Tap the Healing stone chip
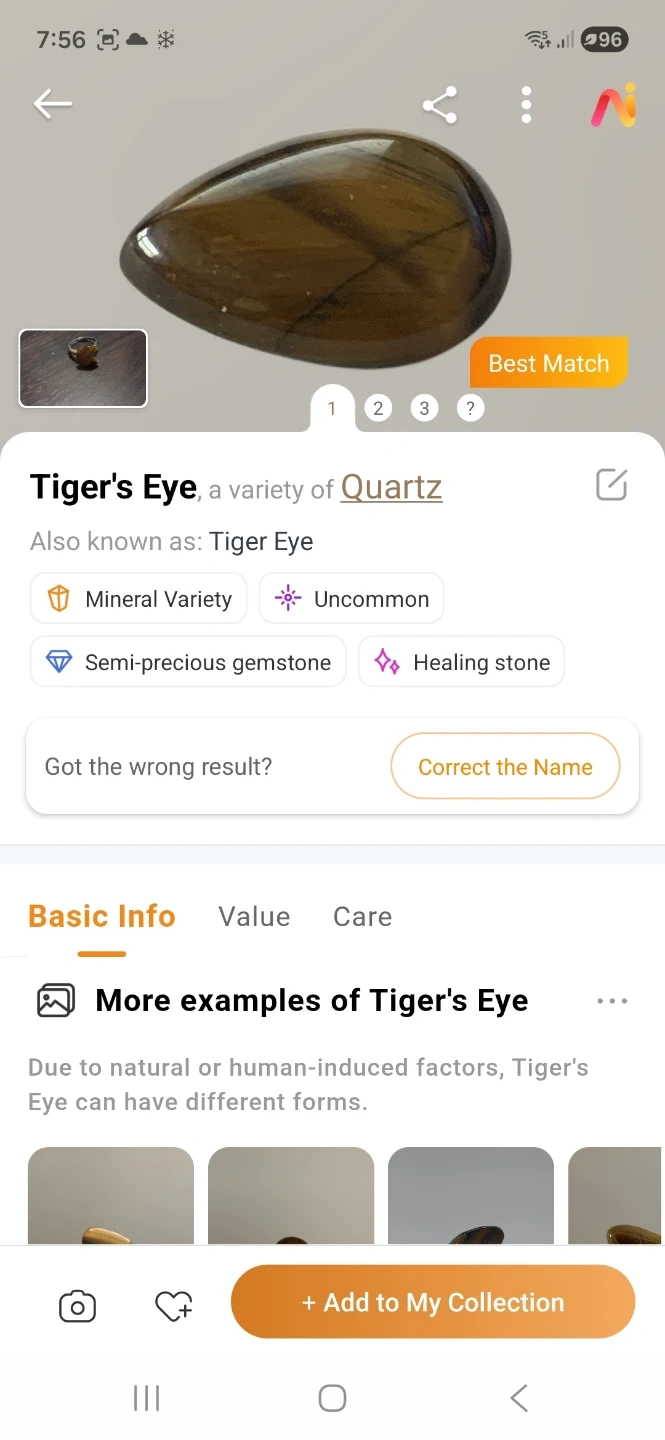Image resolution: width=665 pixels, height=1440 pixels. pyautogui.click(x=461, y=662)
